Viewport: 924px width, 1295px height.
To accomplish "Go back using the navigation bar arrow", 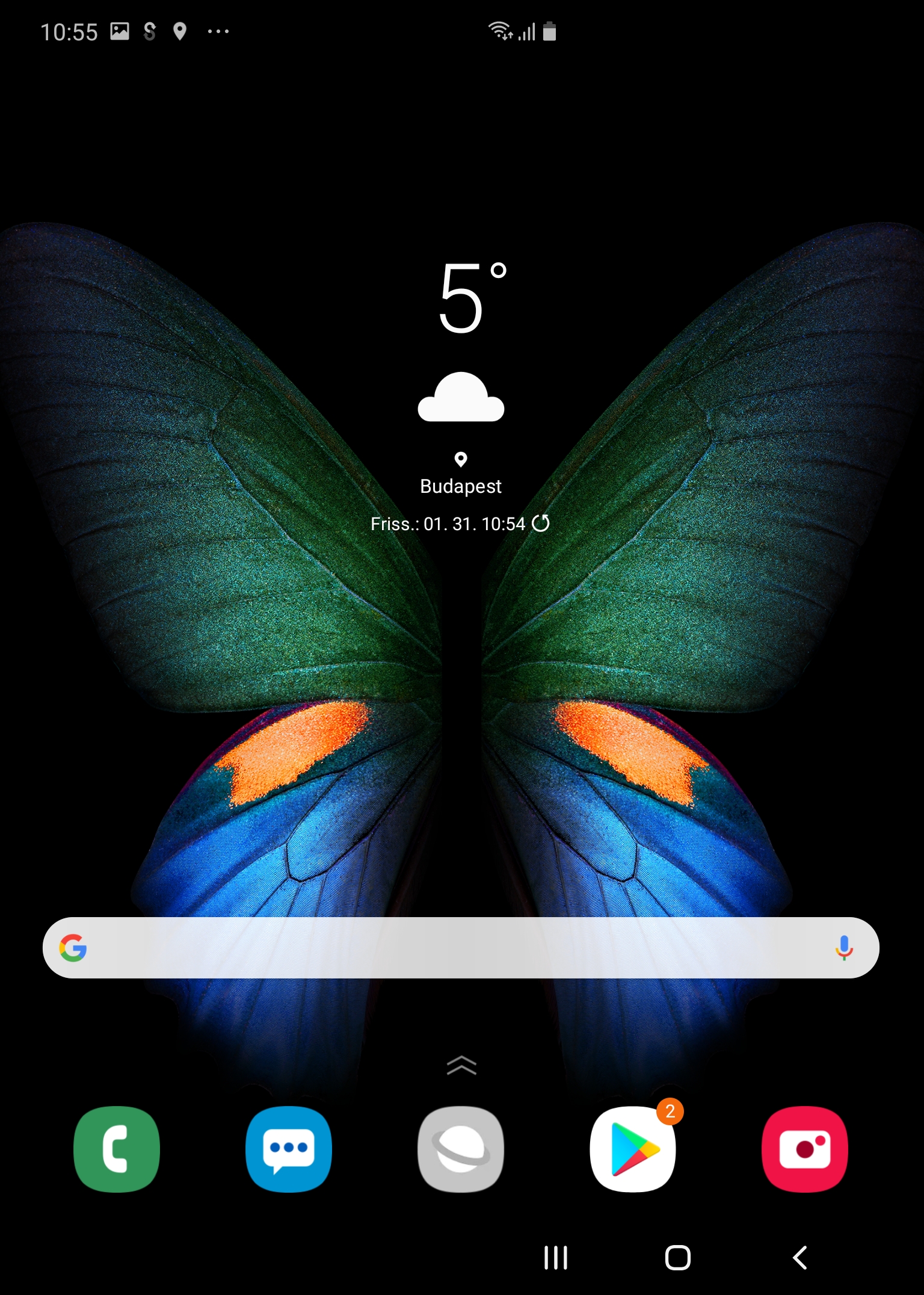I will pos(799,1258).
